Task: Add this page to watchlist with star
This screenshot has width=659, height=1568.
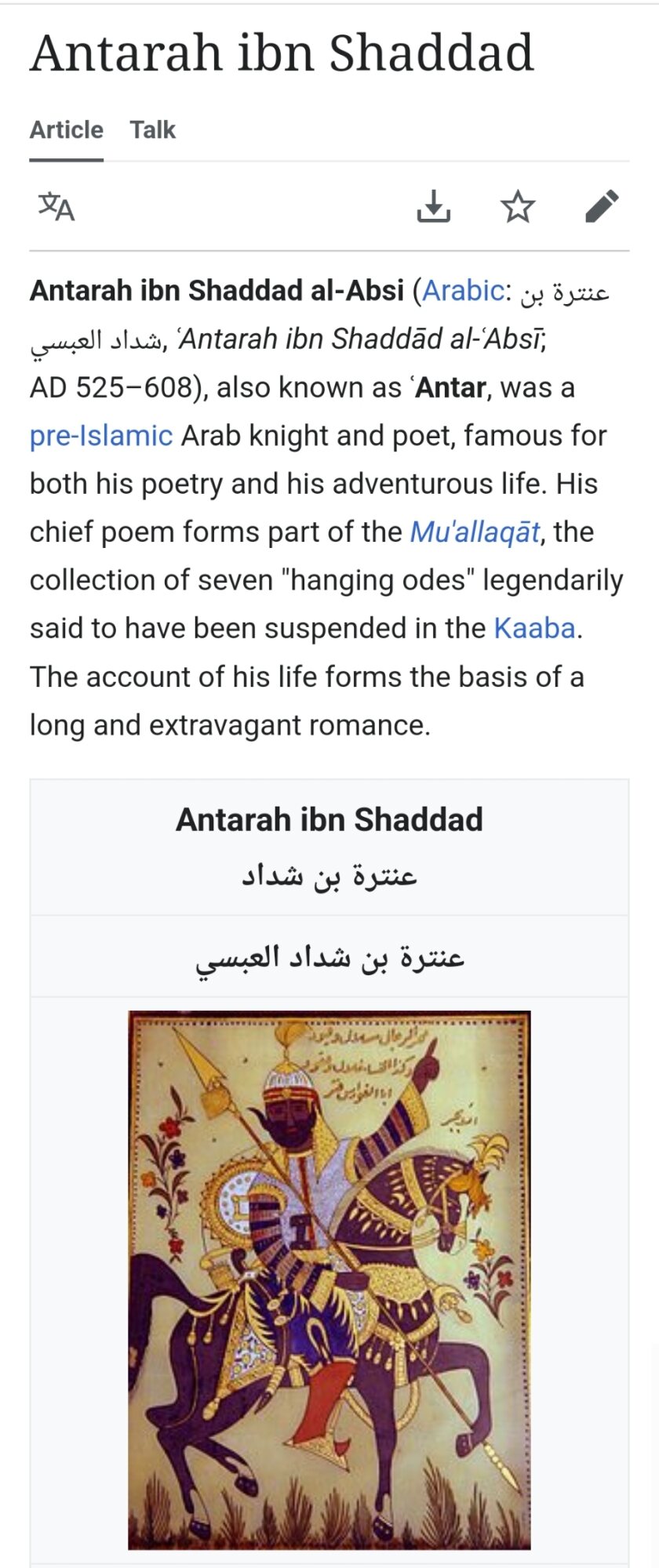Action: (518, 207)
